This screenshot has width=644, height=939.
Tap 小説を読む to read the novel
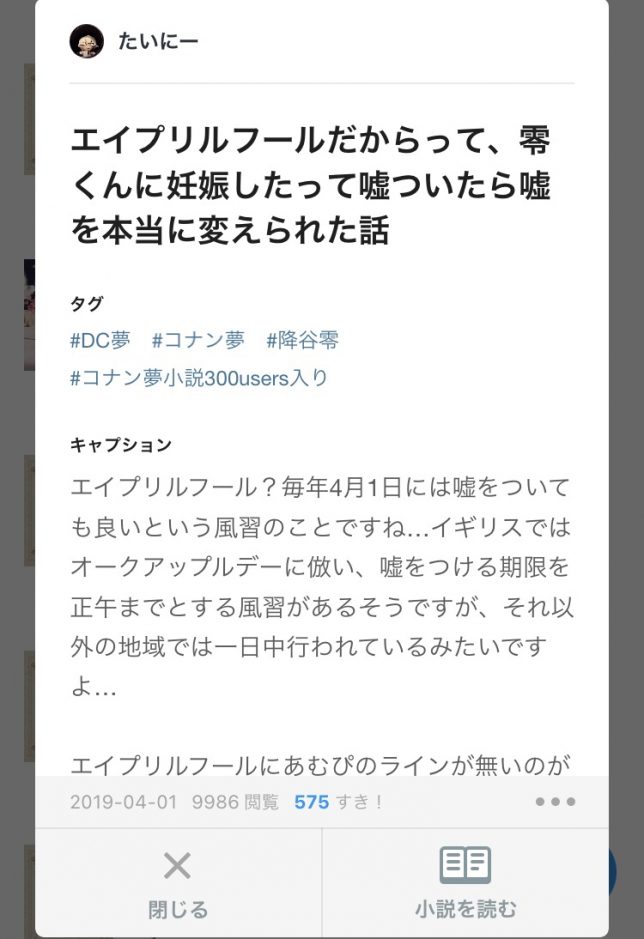pyautogui.click(x=465, y=883)
